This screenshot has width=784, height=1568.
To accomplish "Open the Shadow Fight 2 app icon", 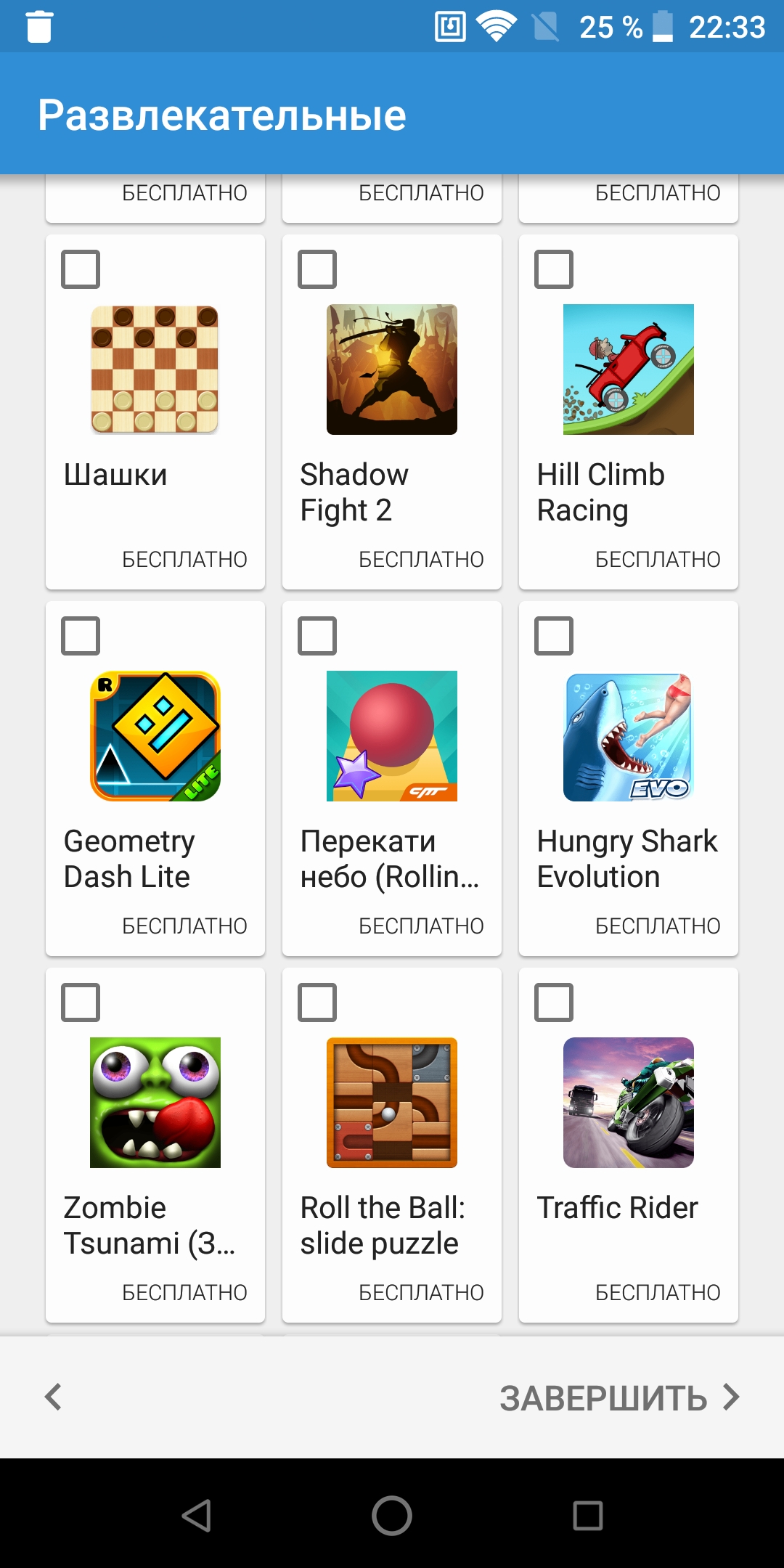I will coord(392,369).
